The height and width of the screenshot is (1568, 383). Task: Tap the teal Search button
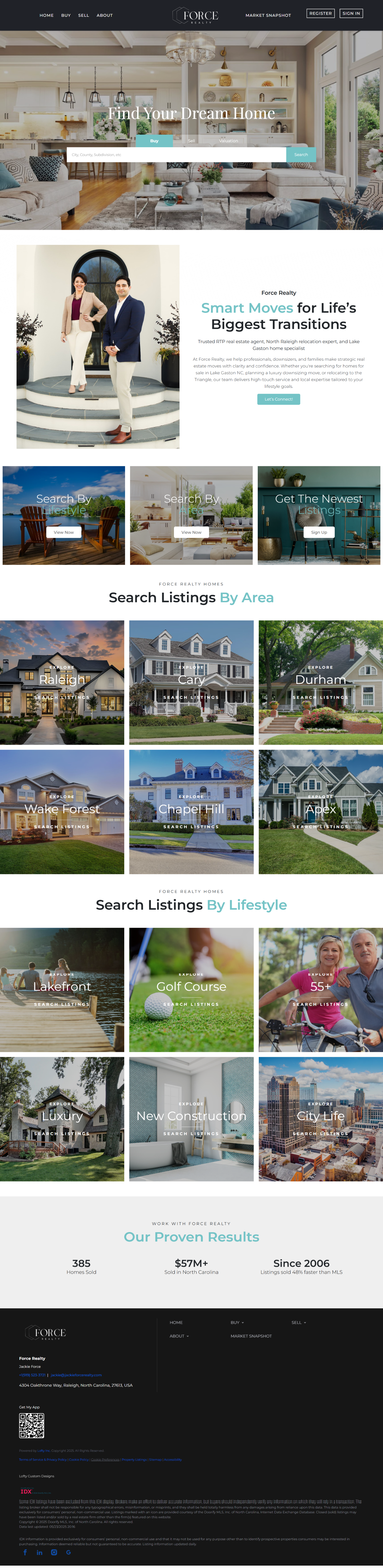(301, 155)
